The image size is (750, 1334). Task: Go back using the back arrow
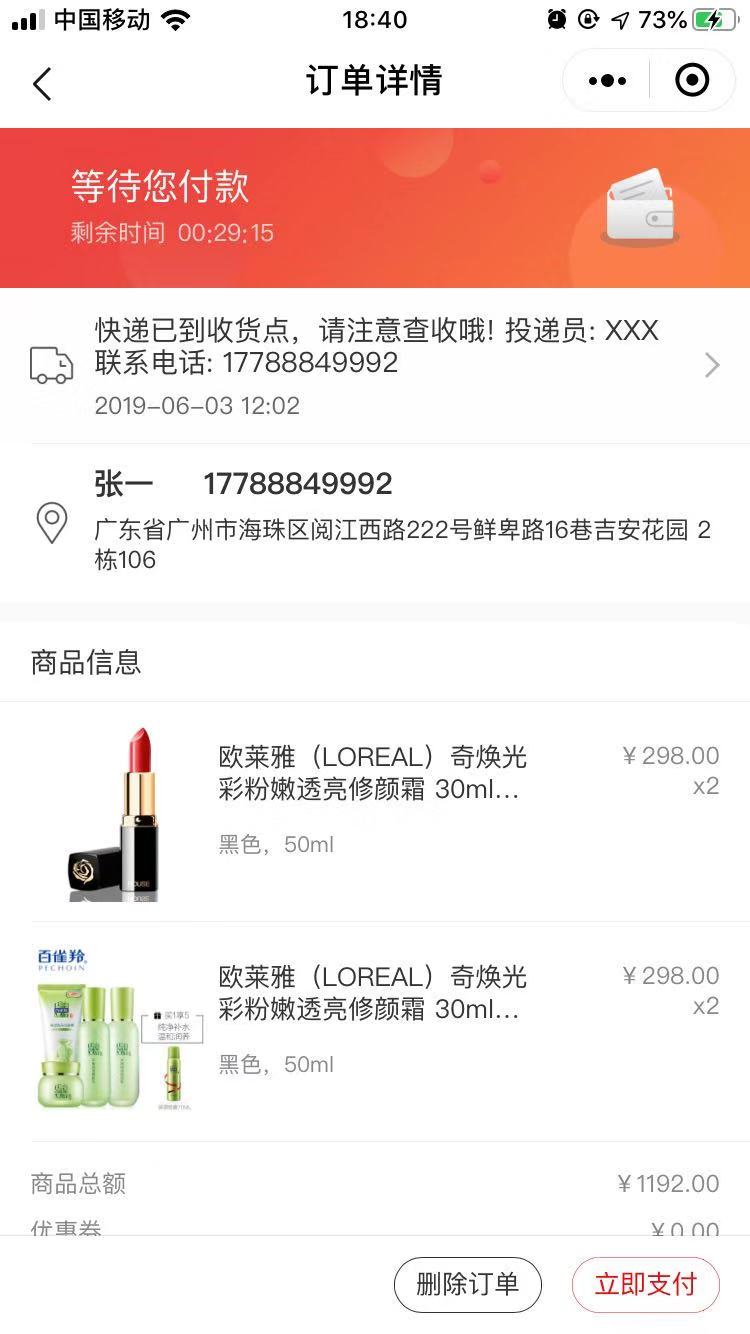point(42,84)
